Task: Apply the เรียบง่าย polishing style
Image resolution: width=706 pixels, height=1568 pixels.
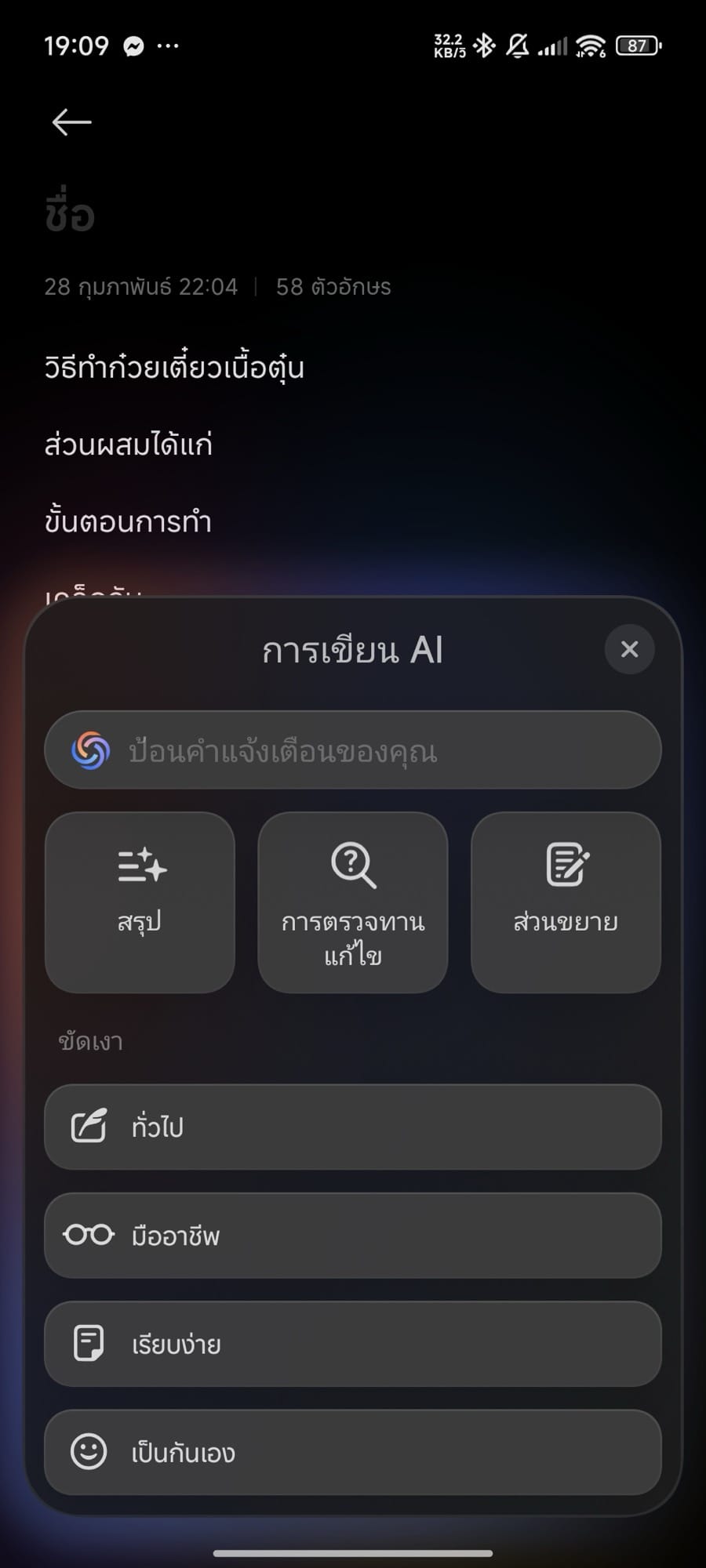Action: (353, 1344)
